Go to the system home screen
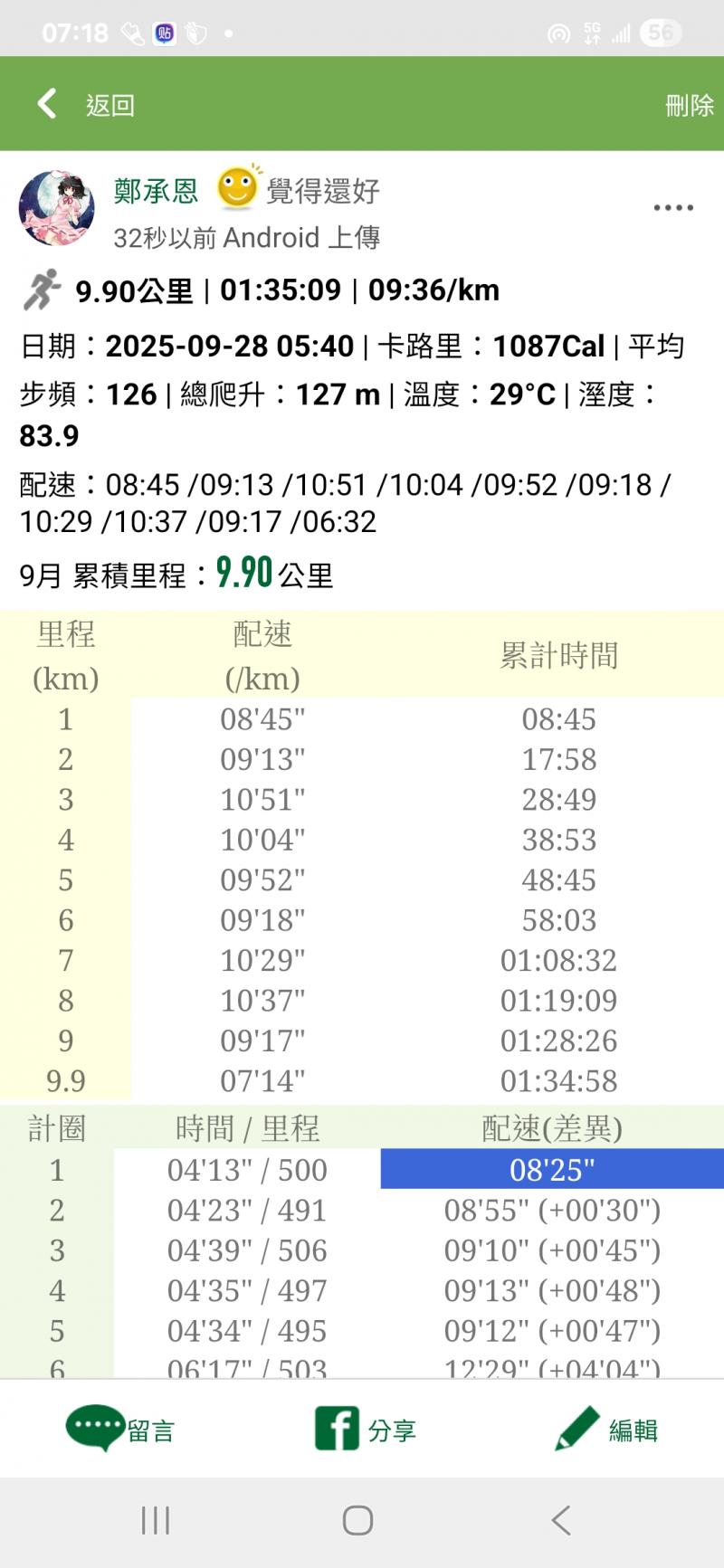Viewport: 724px width, 1568px height. 358,1520
